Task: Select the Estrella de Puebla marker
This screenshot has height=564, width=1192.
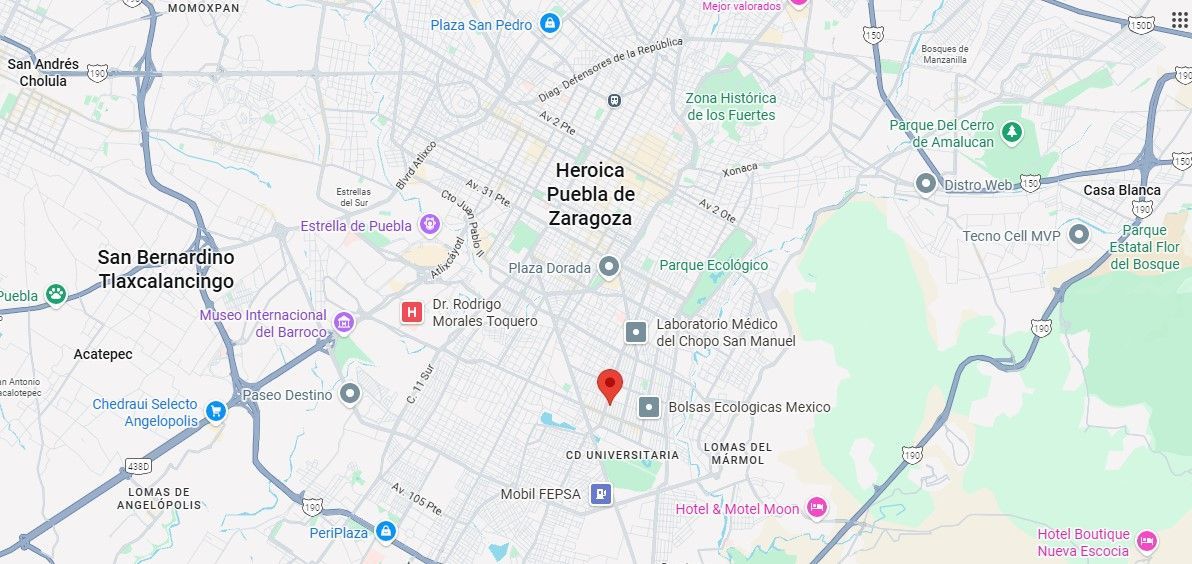Action: tap(430, 224)
